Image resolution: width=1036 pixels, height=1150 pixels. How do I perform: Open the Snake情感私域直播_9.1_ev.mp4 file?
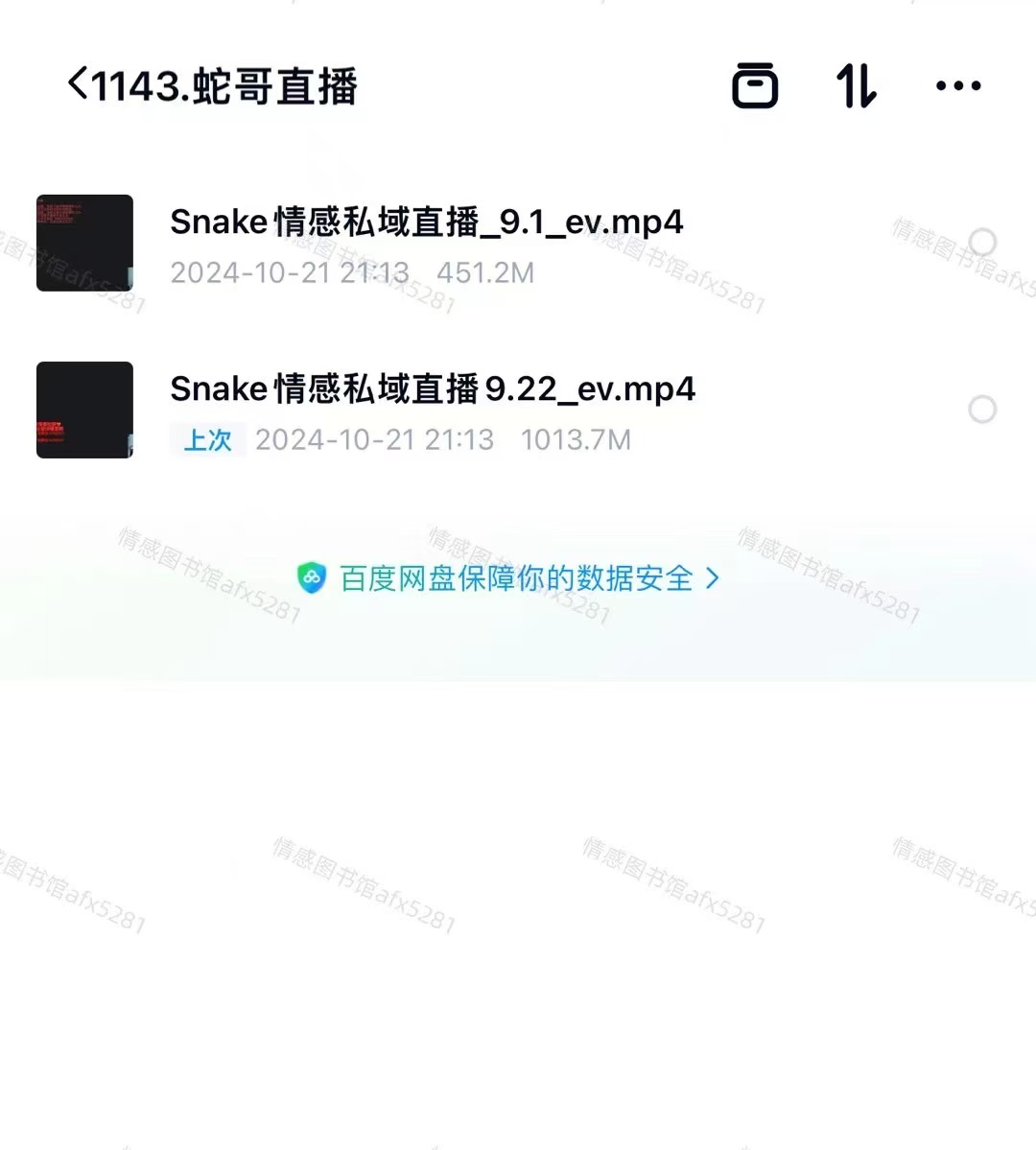pos(426,223)
